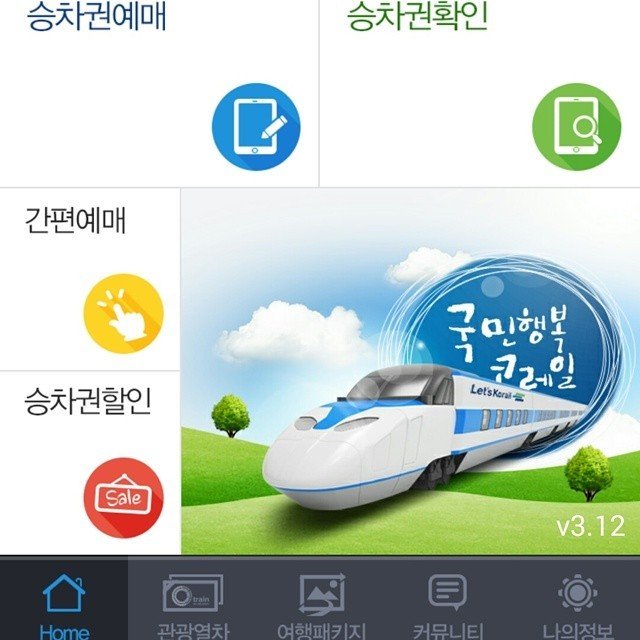The width and height of the screenshot is (640, 640).
Task: Open 승차권할인 ticket discount tile
Action: [x=90, y=465]
